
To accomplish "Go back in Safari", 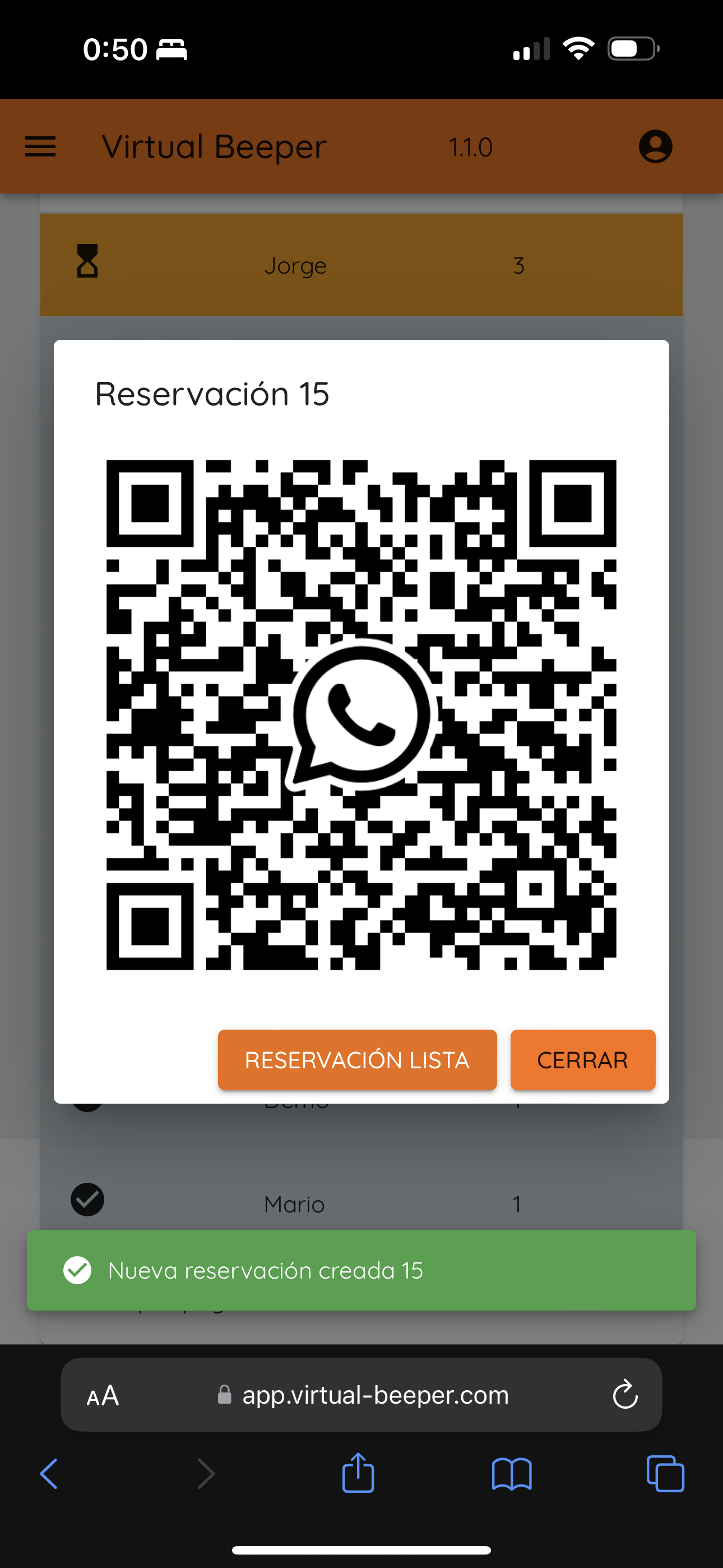I will pos(49,1474).
